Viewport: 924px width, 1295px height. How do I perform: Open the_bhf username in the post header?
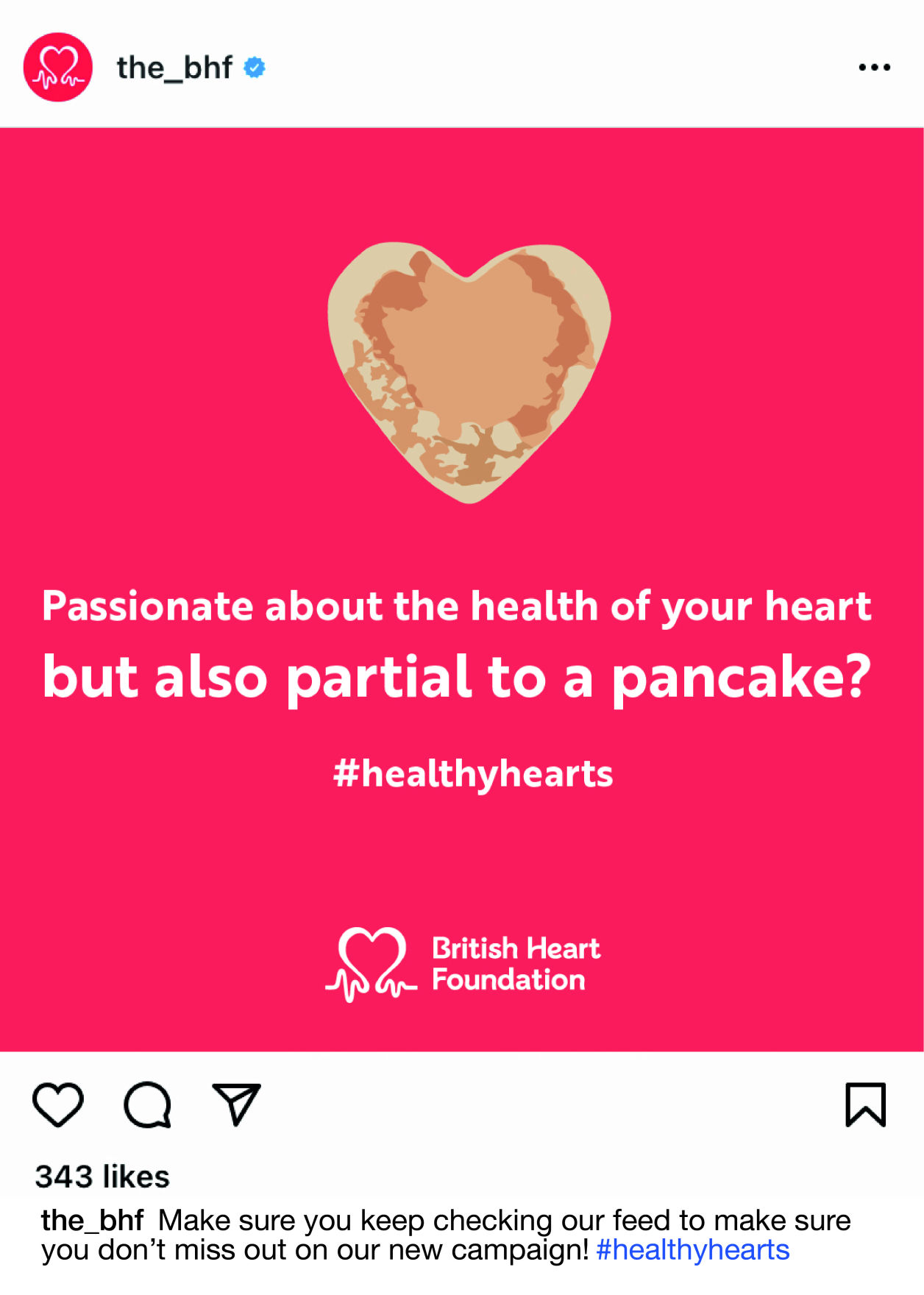pos(174,68)
